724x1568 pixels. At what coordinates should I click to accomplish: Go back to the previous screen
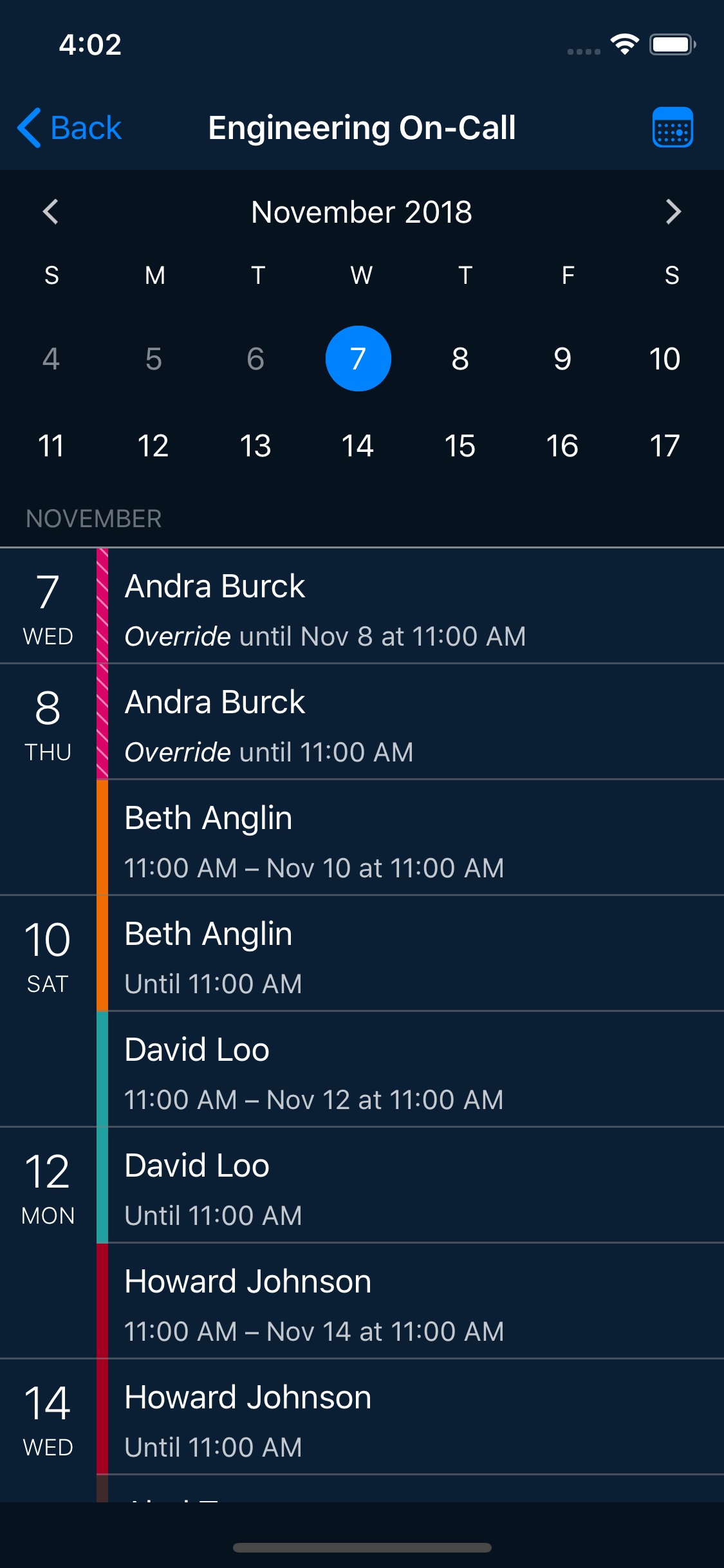tap(70, 127)
